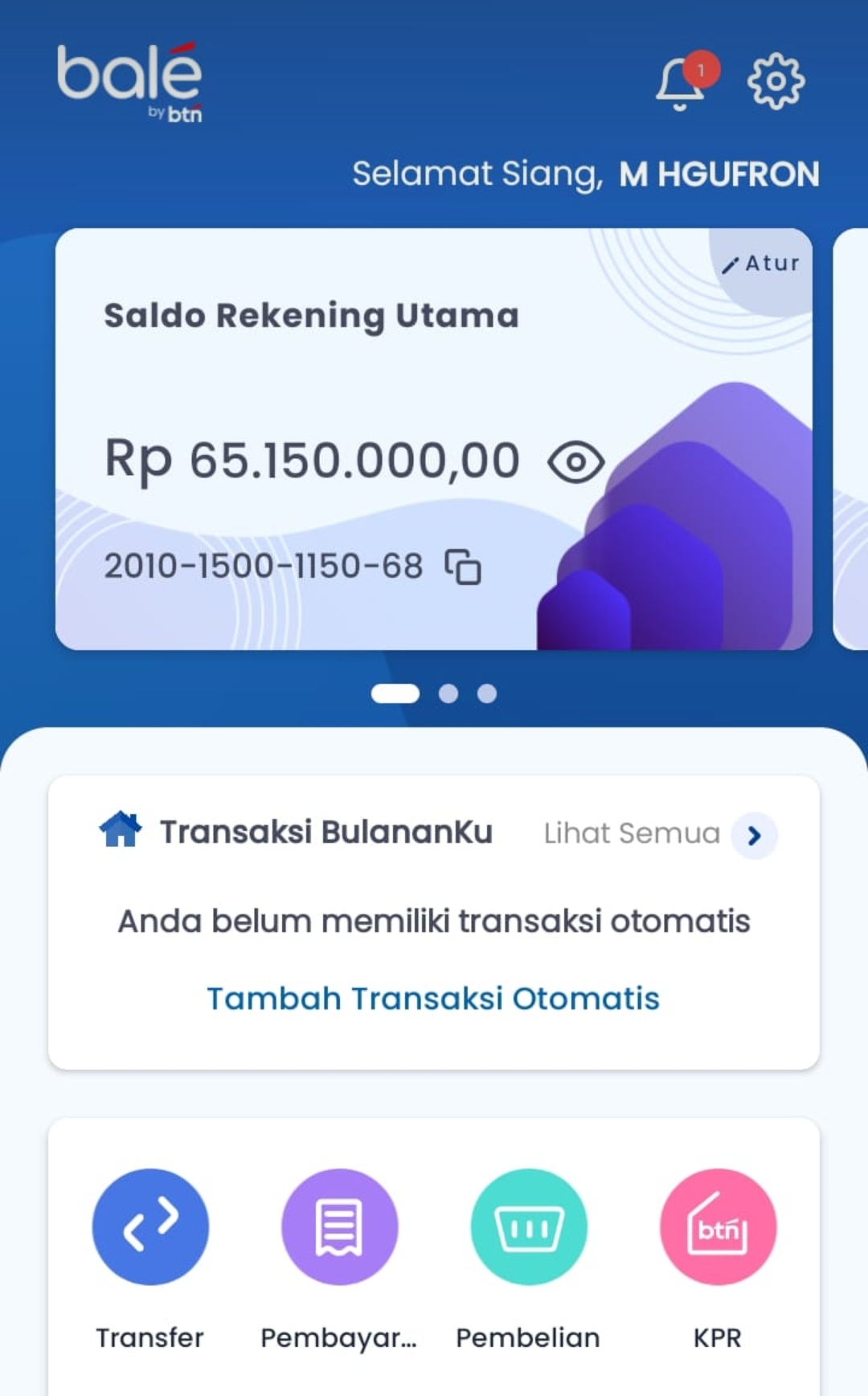Hide the balance with the eye icon
The image size is (868, 1396).
(575, 462)
